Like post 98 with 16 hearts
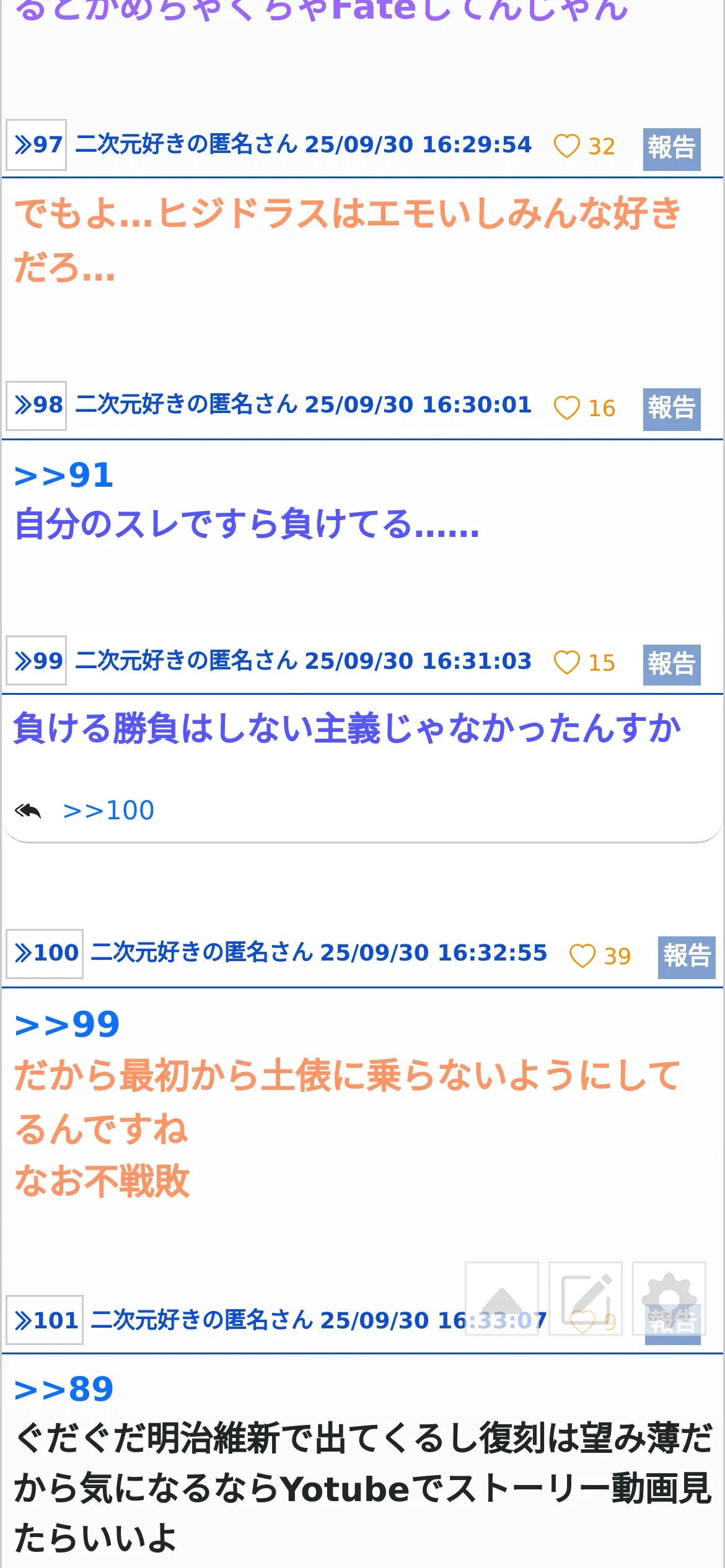The width and height of the screenshot is (725, 1568). click(566, 408)
